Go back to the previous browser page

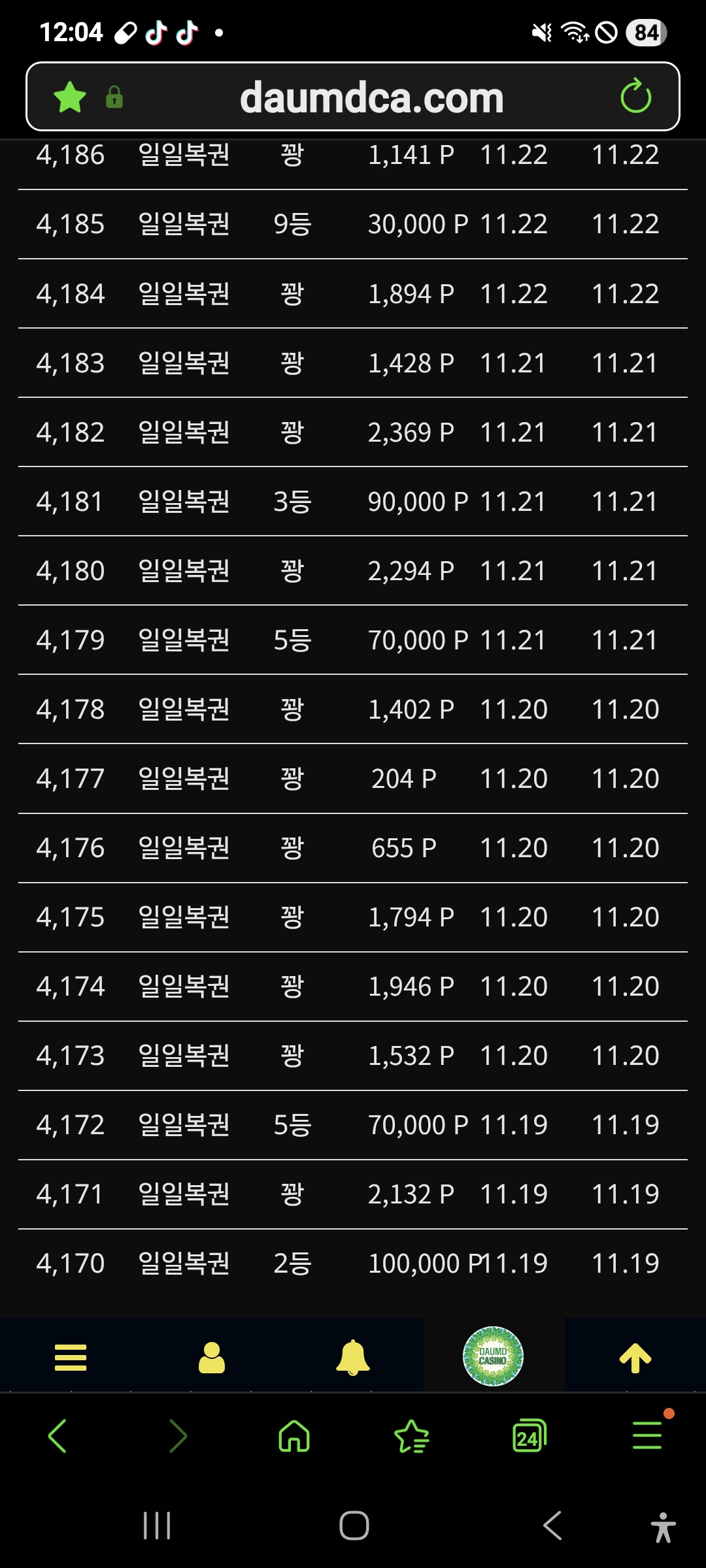tap(58, 1436)
